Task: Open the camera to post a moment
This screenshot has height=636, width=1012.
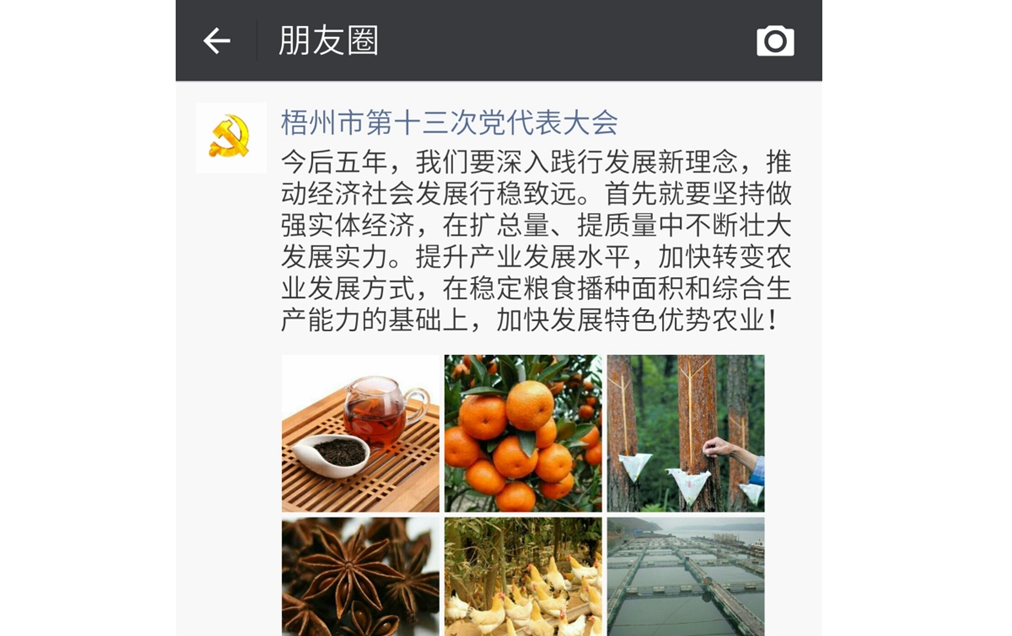Action: [x=775, y=41]
